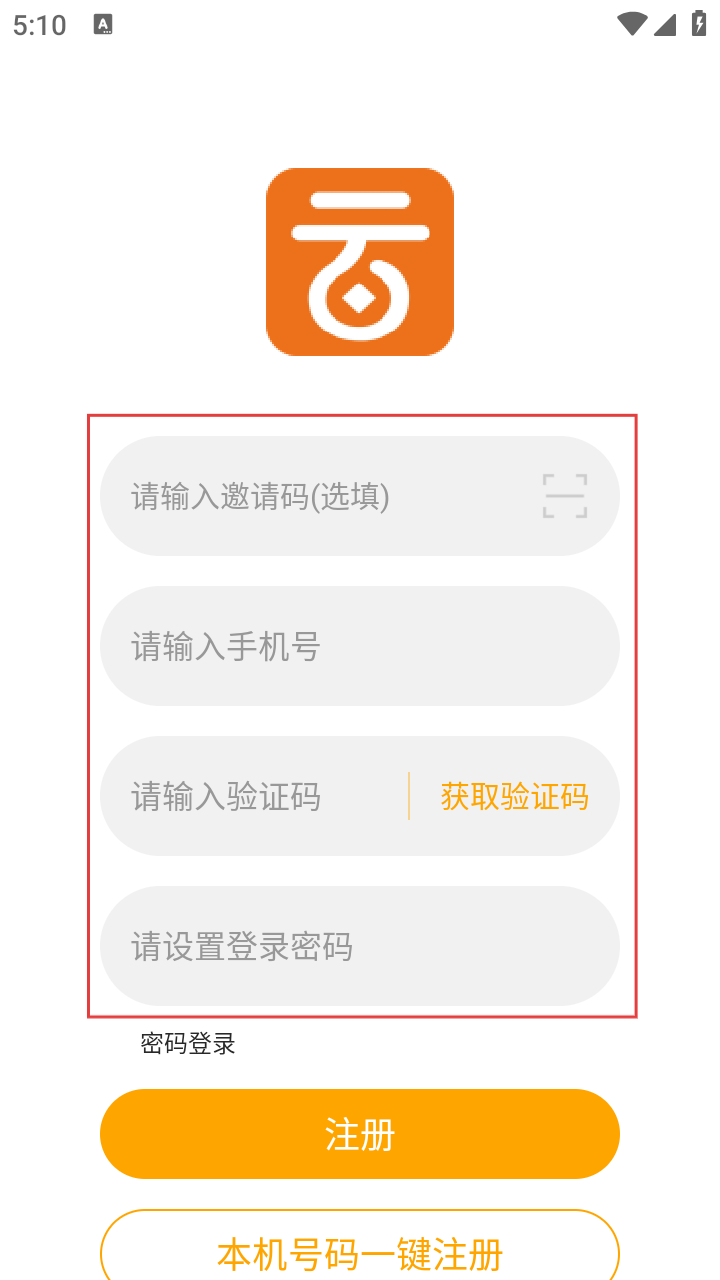Viewport: 720px width, 1280px height.
Task: Tap the orange 注册 register button
Action: [360, 1134]
